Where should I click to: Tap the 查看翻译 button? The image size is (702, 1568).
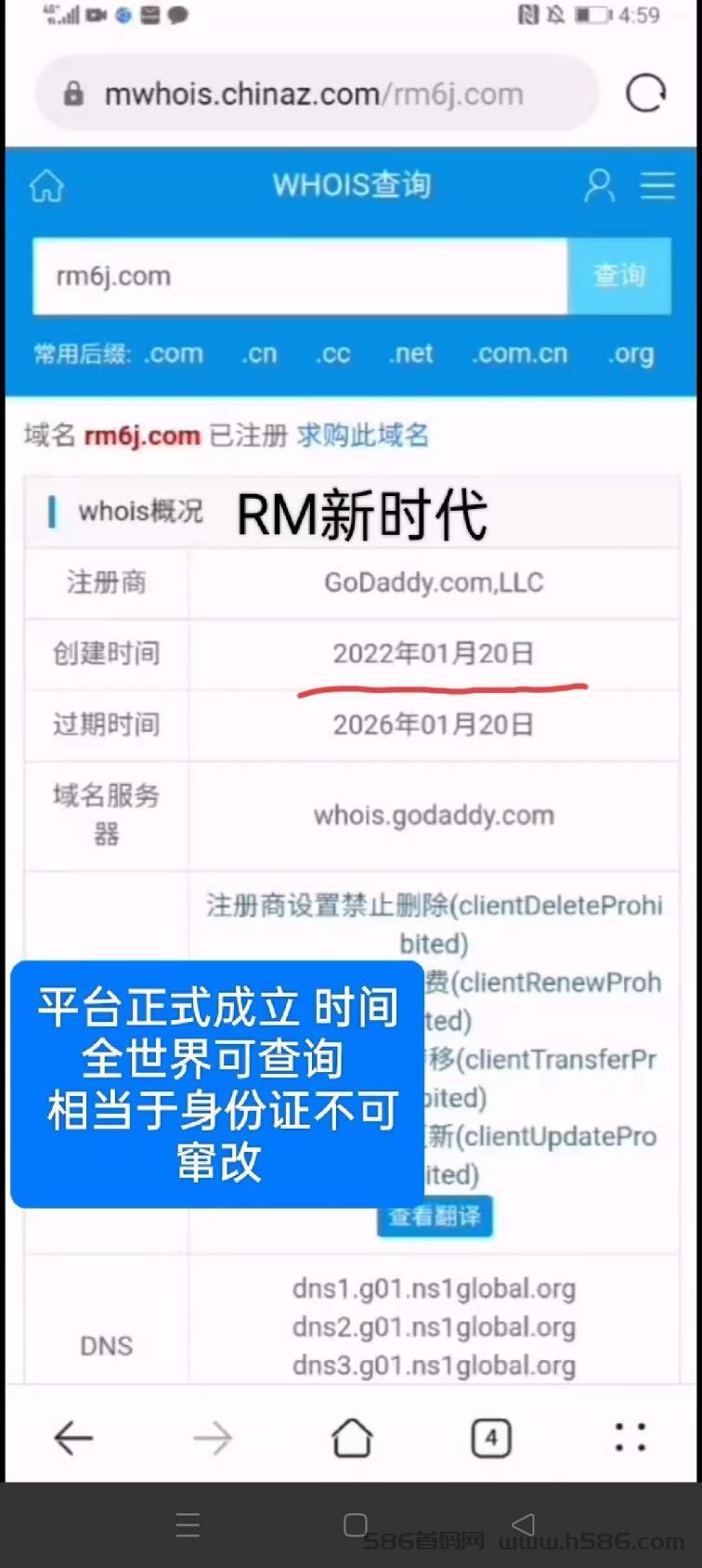(435, 1216)
